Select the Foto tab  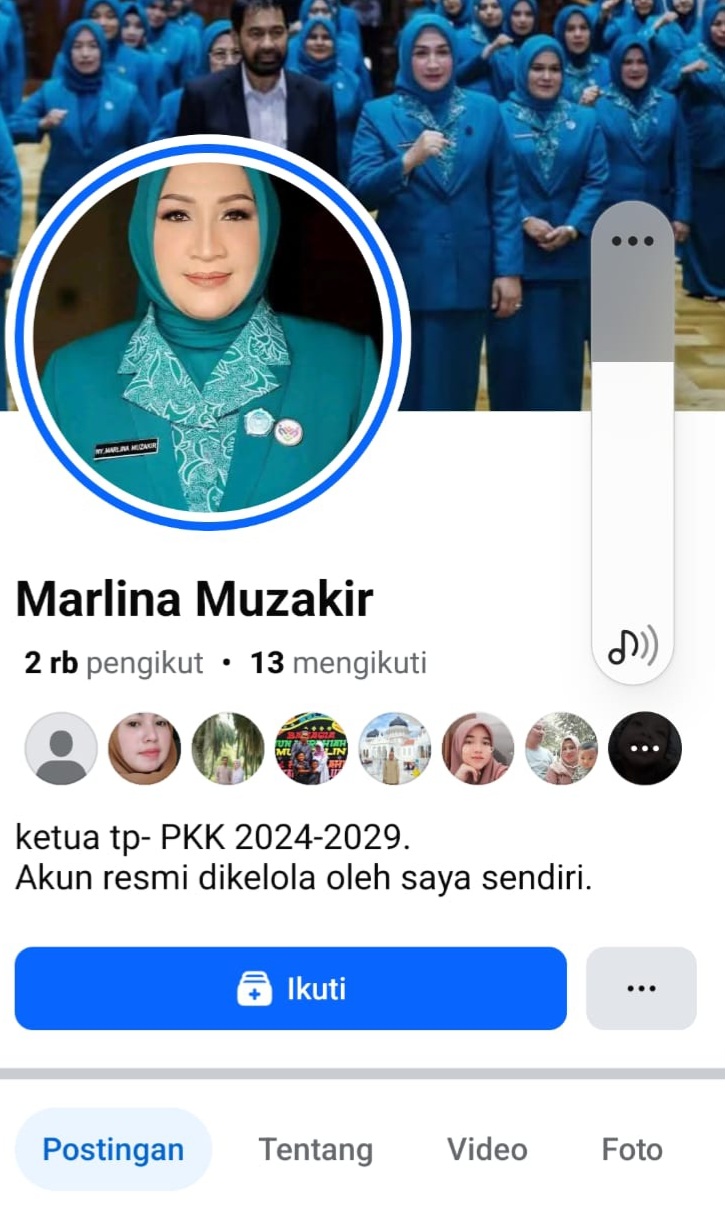(631, 1149)
